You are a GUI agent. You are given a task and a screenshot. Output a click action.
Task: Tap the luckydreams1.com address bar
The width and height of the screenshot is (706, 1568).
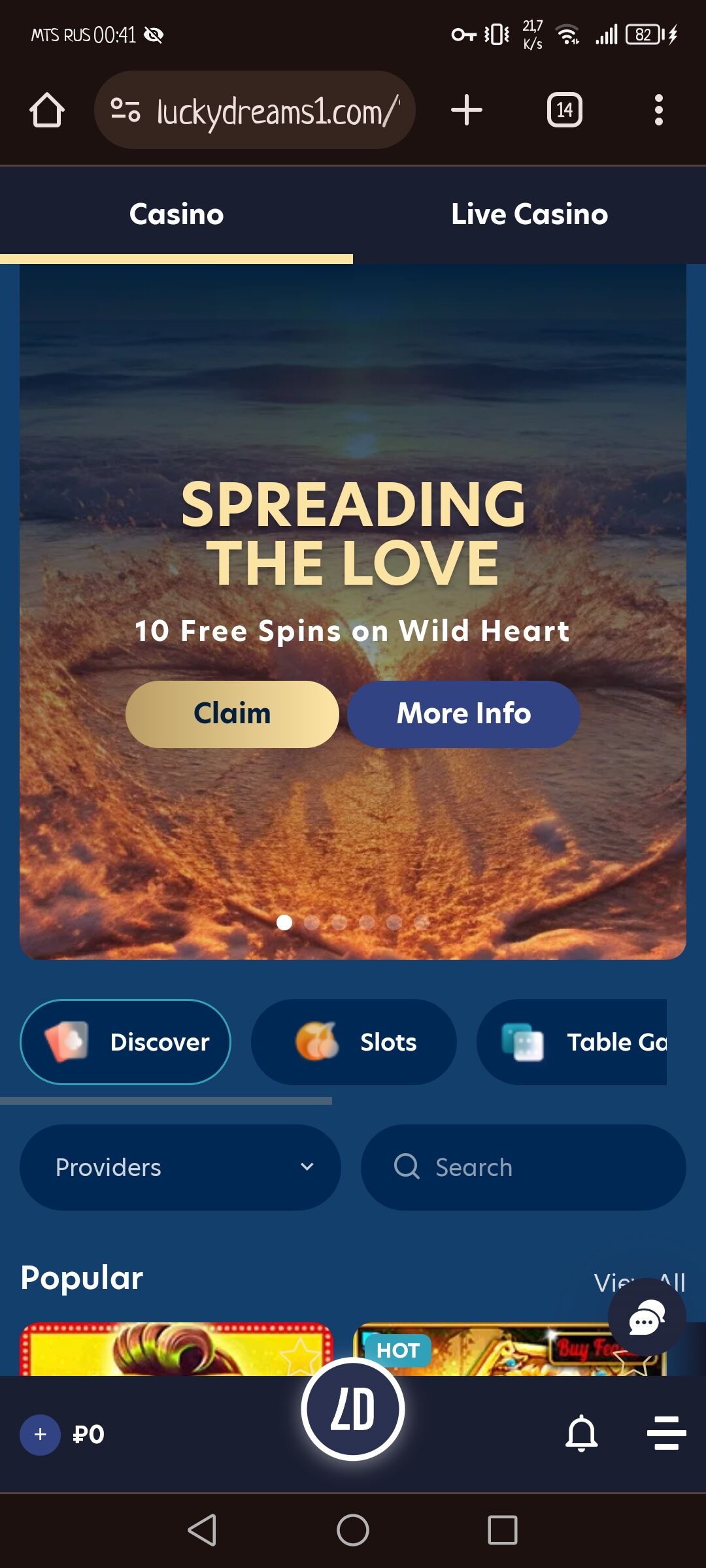pos(275,111)
